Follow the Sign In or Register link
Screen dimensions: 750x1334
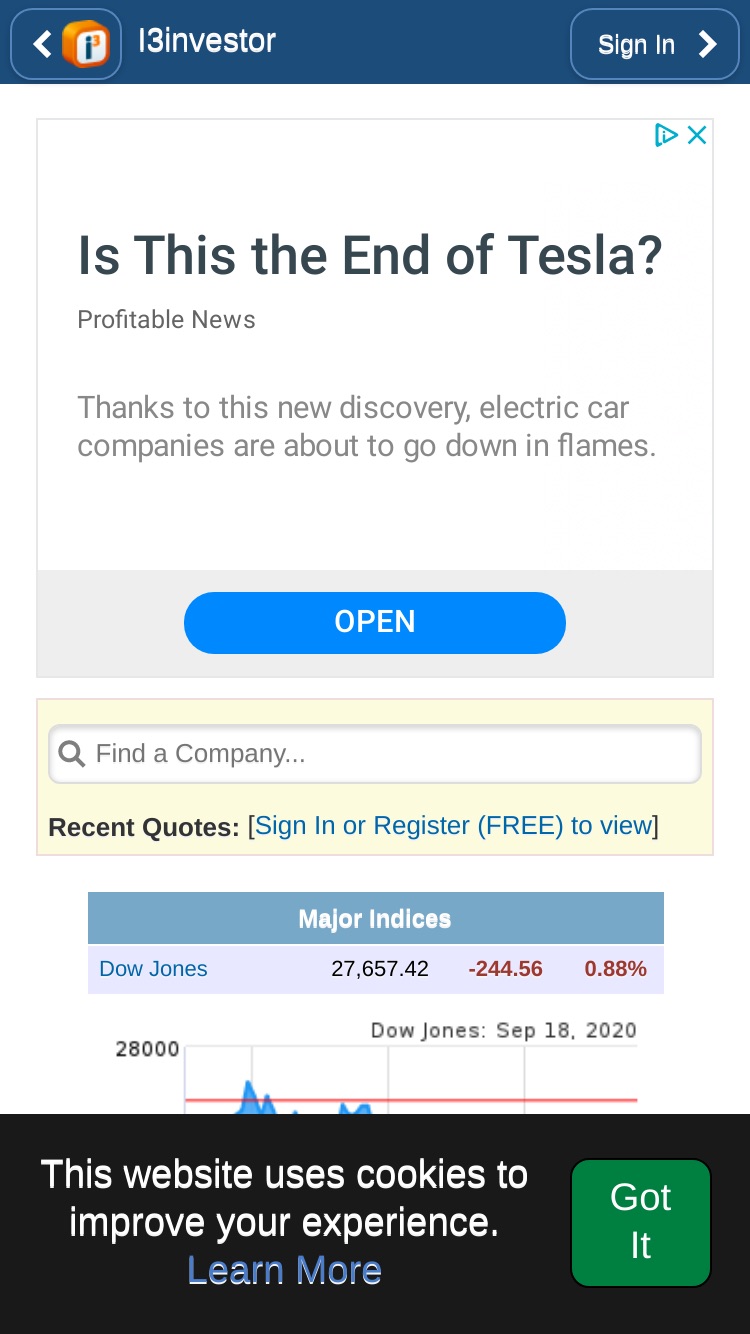454,826
